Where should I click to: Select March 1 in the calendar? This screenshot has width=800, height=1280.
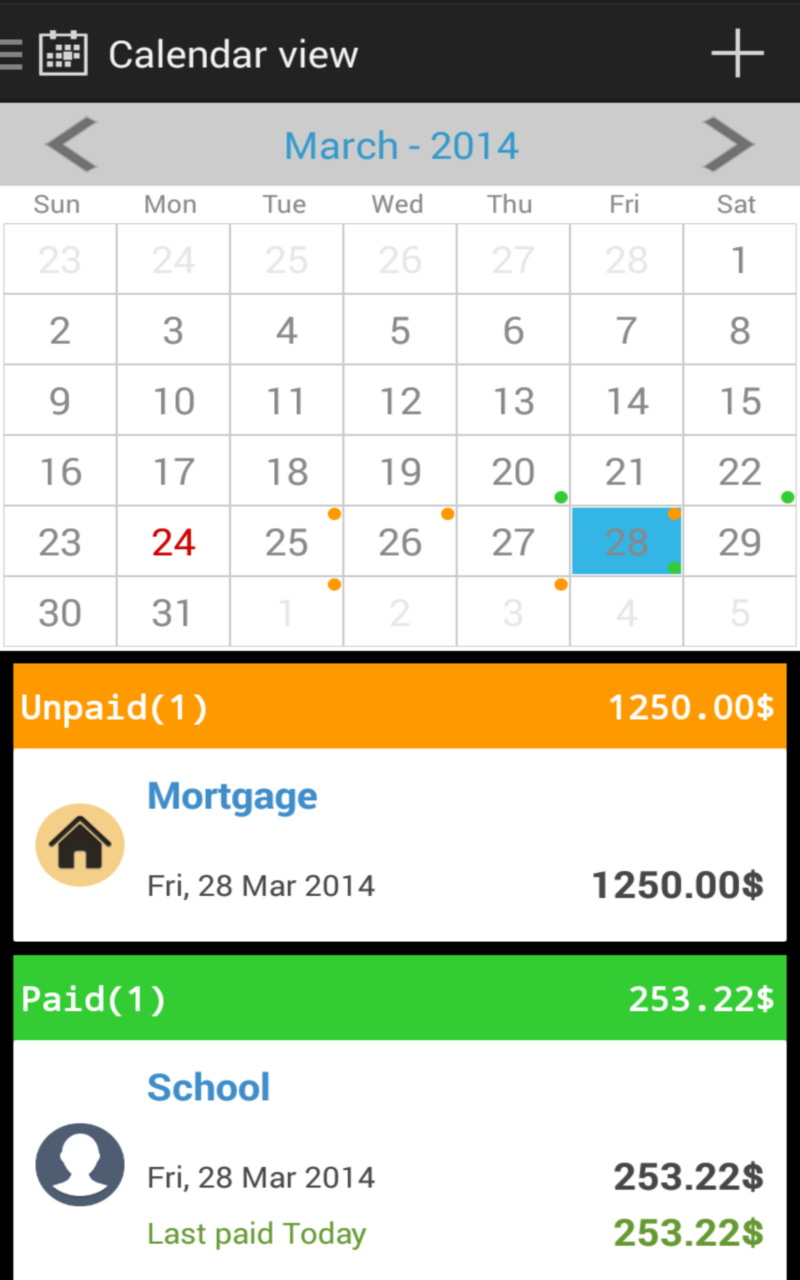(x=740, y=260)
